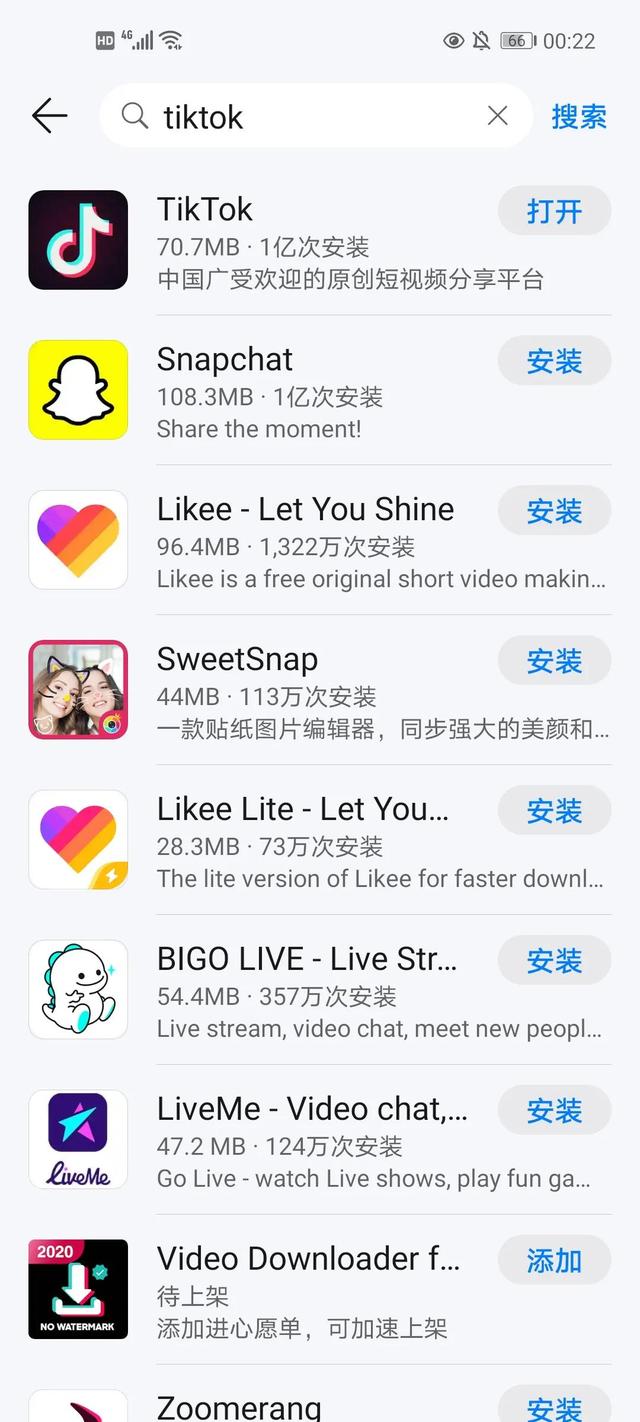Image resolution: width=640 pixels, height=1422 pixels.
Task: Open the BIGO LIVE listing
Action: [300, 992]
